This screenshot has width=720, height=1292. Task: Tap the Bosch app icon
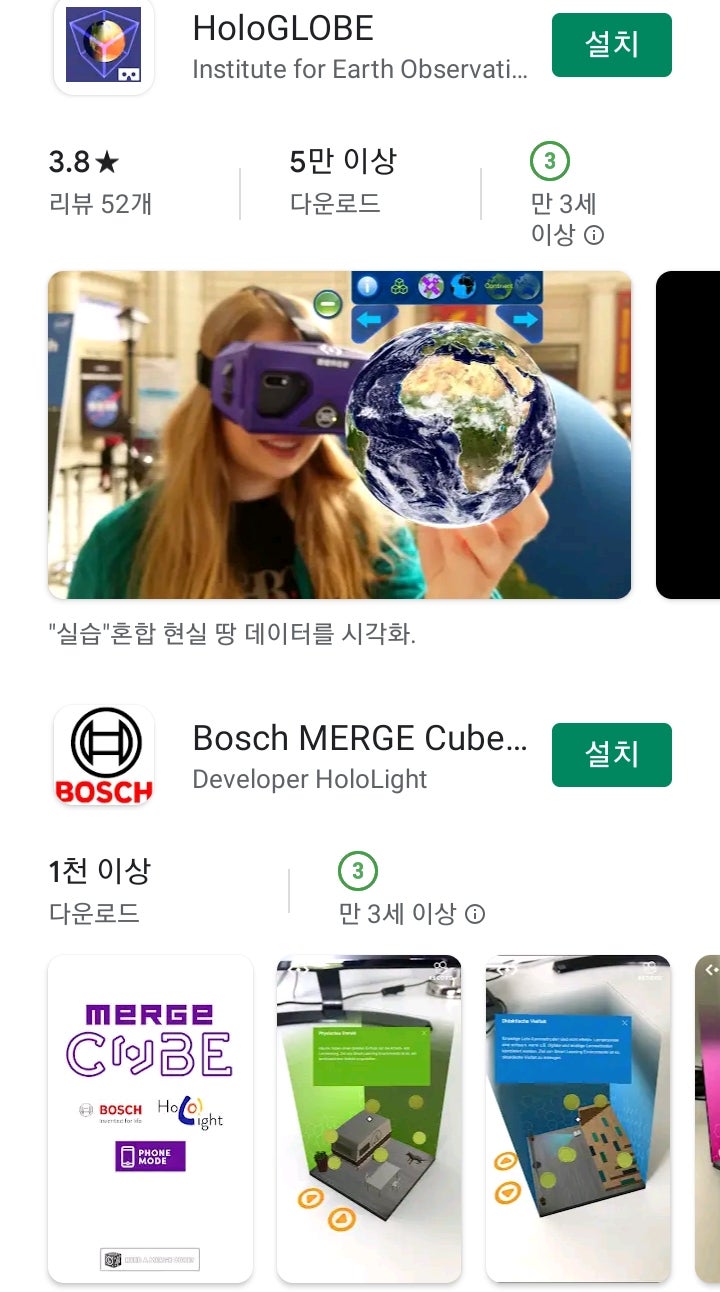(x=103, y=755)
